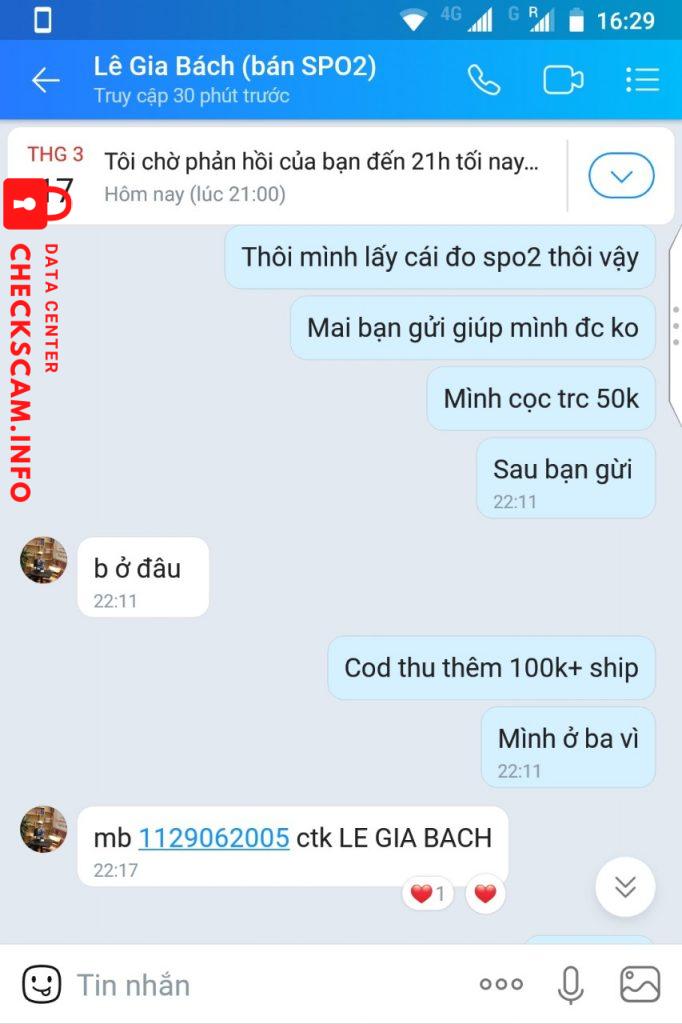
Task: View heart reaction count on bank message
Action: pyautogui.click(x=428, y=894)
